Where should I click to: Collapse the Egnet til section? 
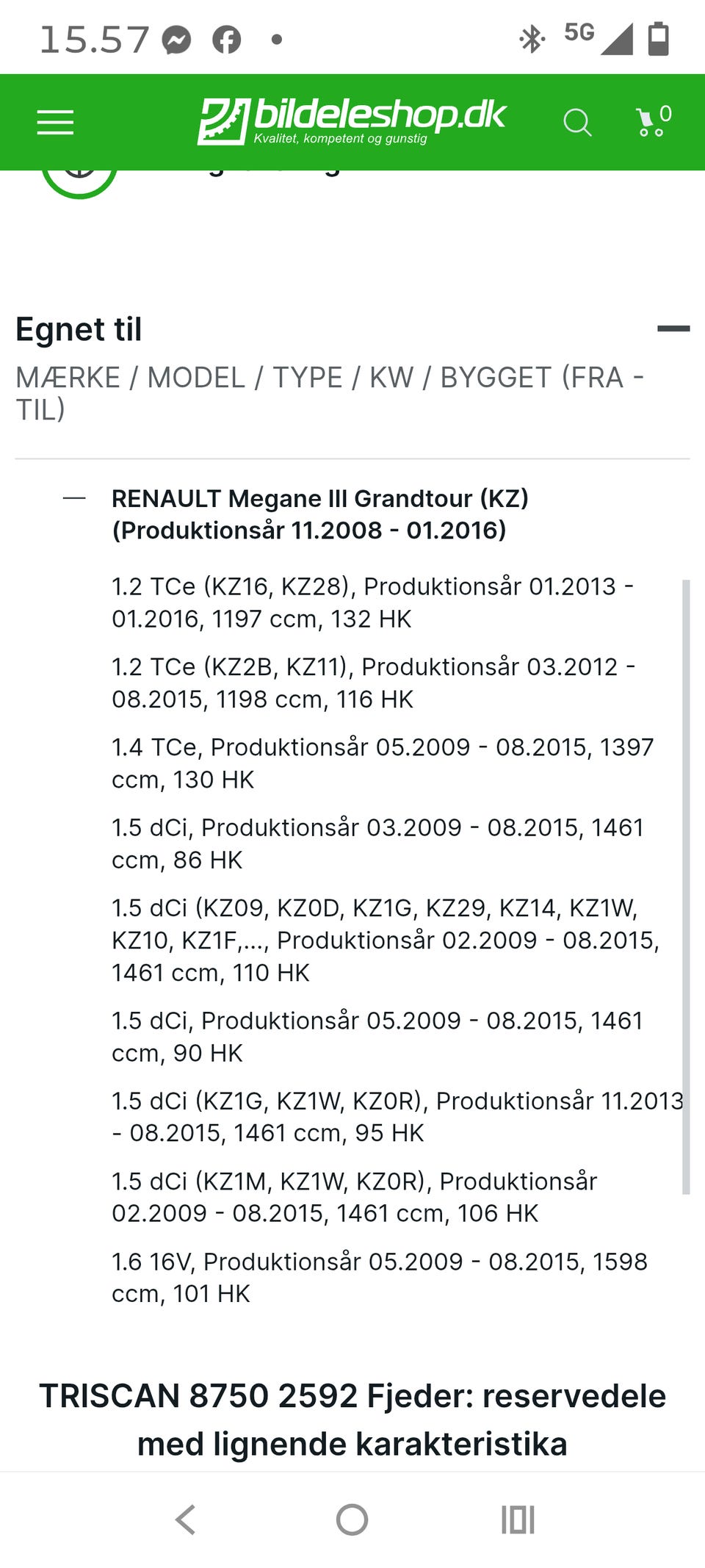point(673,328)
